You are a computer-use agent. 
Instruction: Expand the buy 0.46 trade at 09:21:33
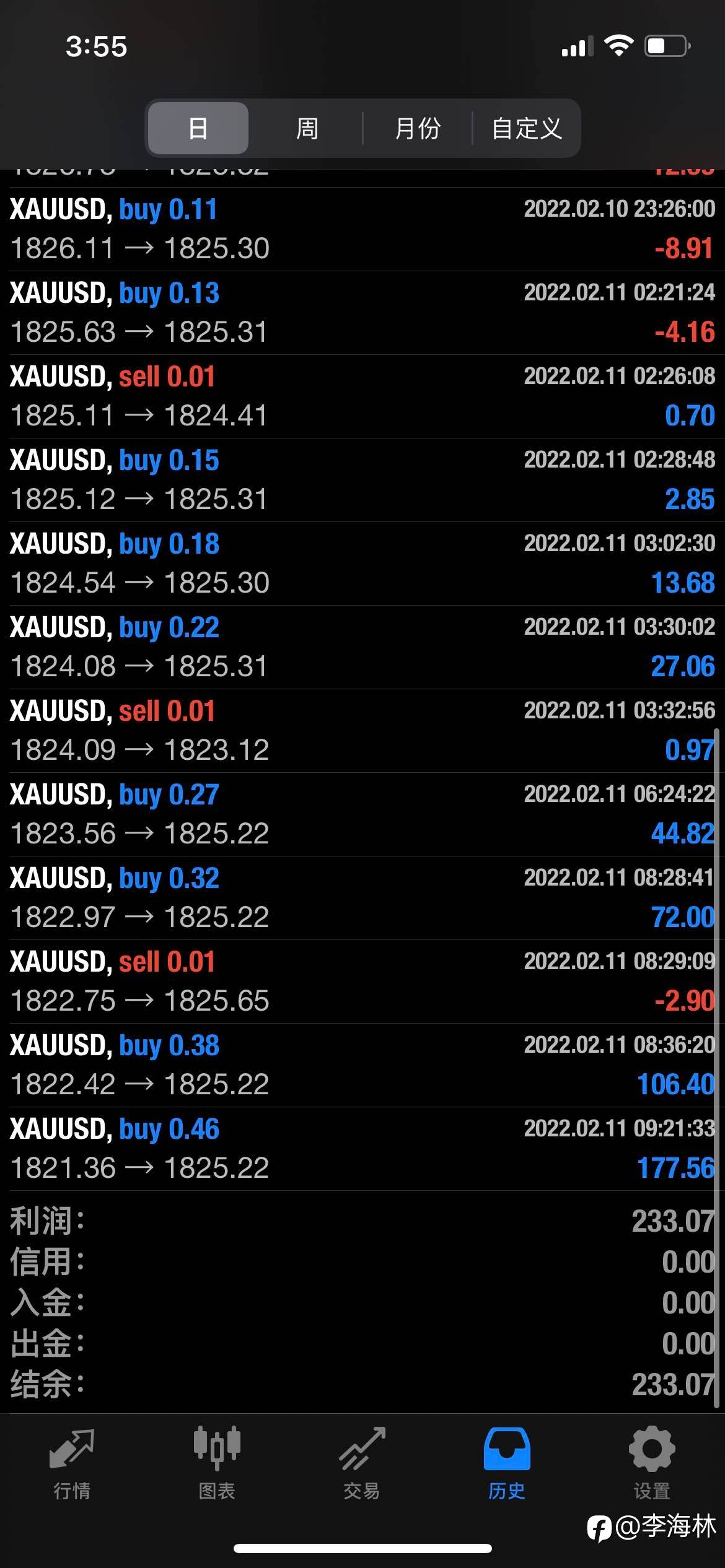(x=362, y=1149)
